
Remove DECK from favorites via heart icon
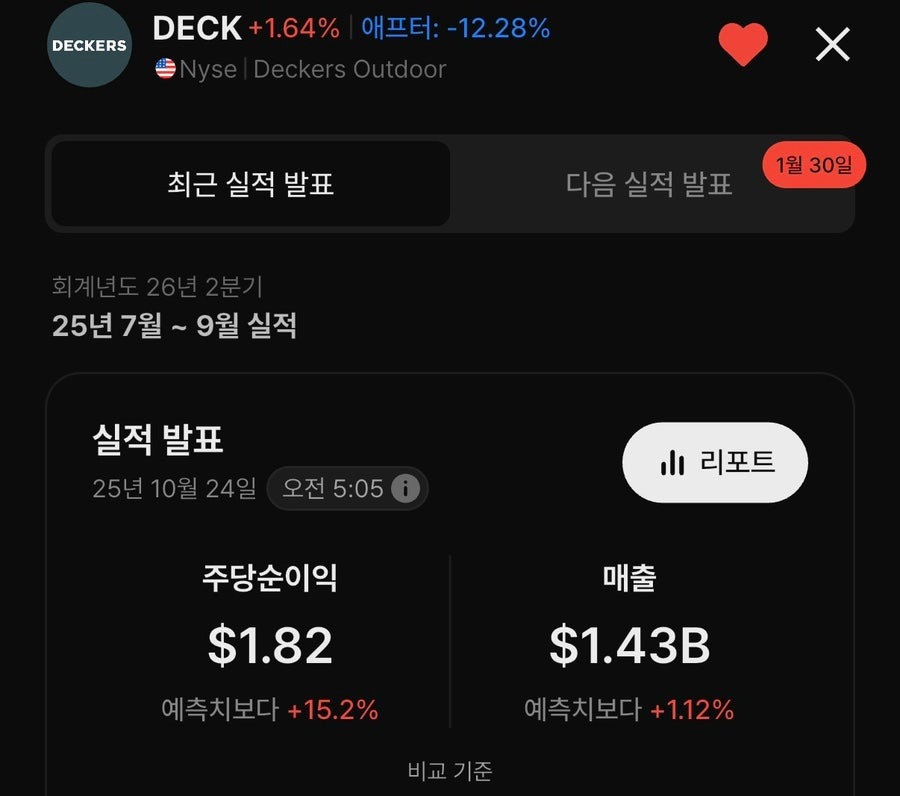pos(743,45)
